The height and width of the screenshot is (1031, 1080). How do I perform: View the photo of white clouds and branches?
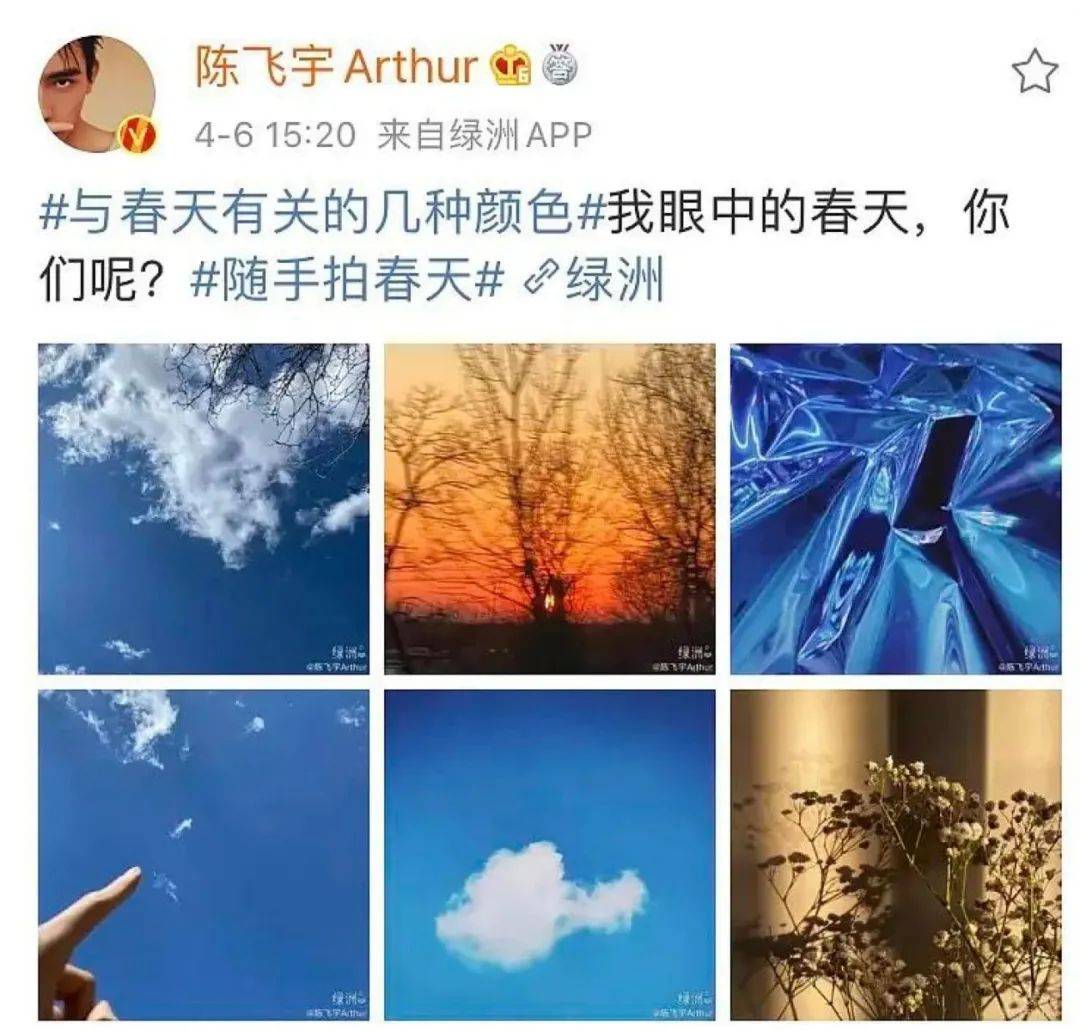tap(203, 508)
